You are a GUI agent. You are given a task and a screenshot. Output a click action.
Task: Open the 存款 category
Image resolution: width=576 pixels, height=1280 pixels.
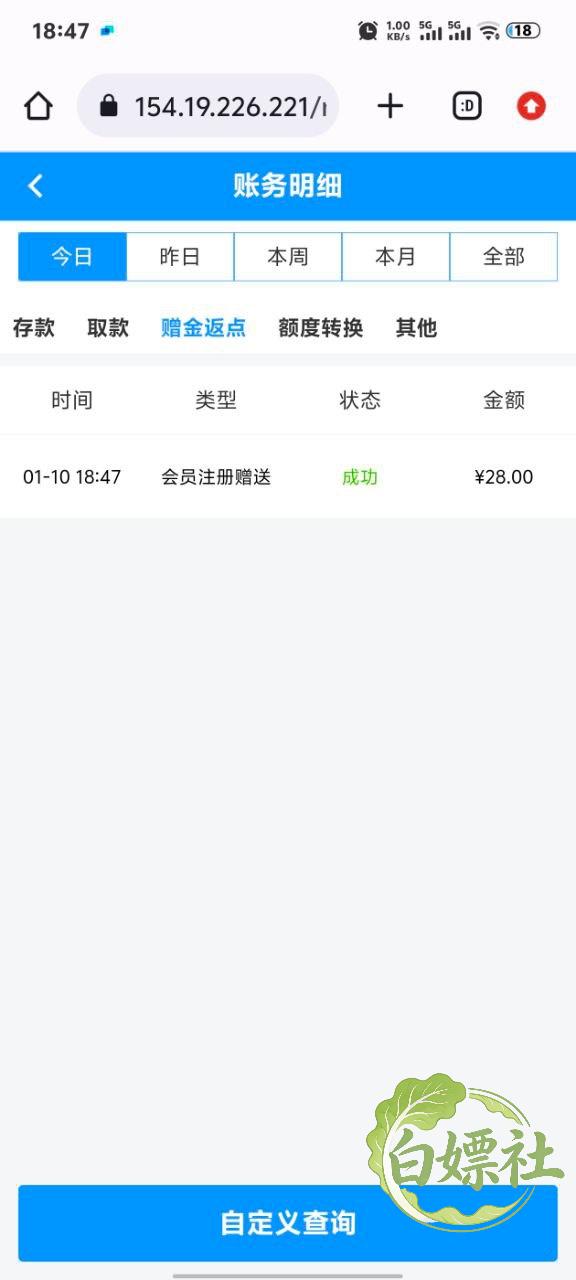(x=34, y=328)
